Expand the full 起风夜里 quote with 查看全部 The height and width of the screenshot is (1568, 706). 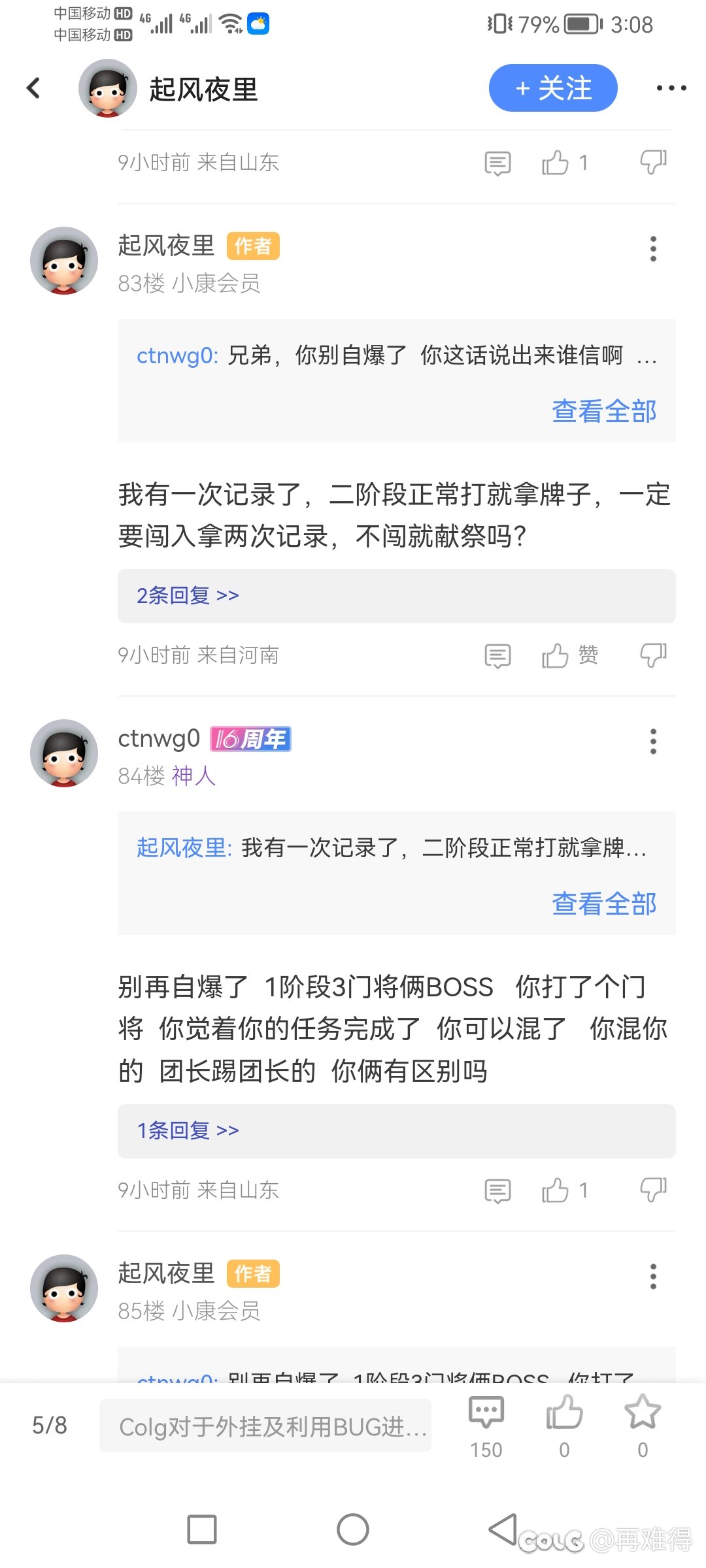click(x=604, y=904)
